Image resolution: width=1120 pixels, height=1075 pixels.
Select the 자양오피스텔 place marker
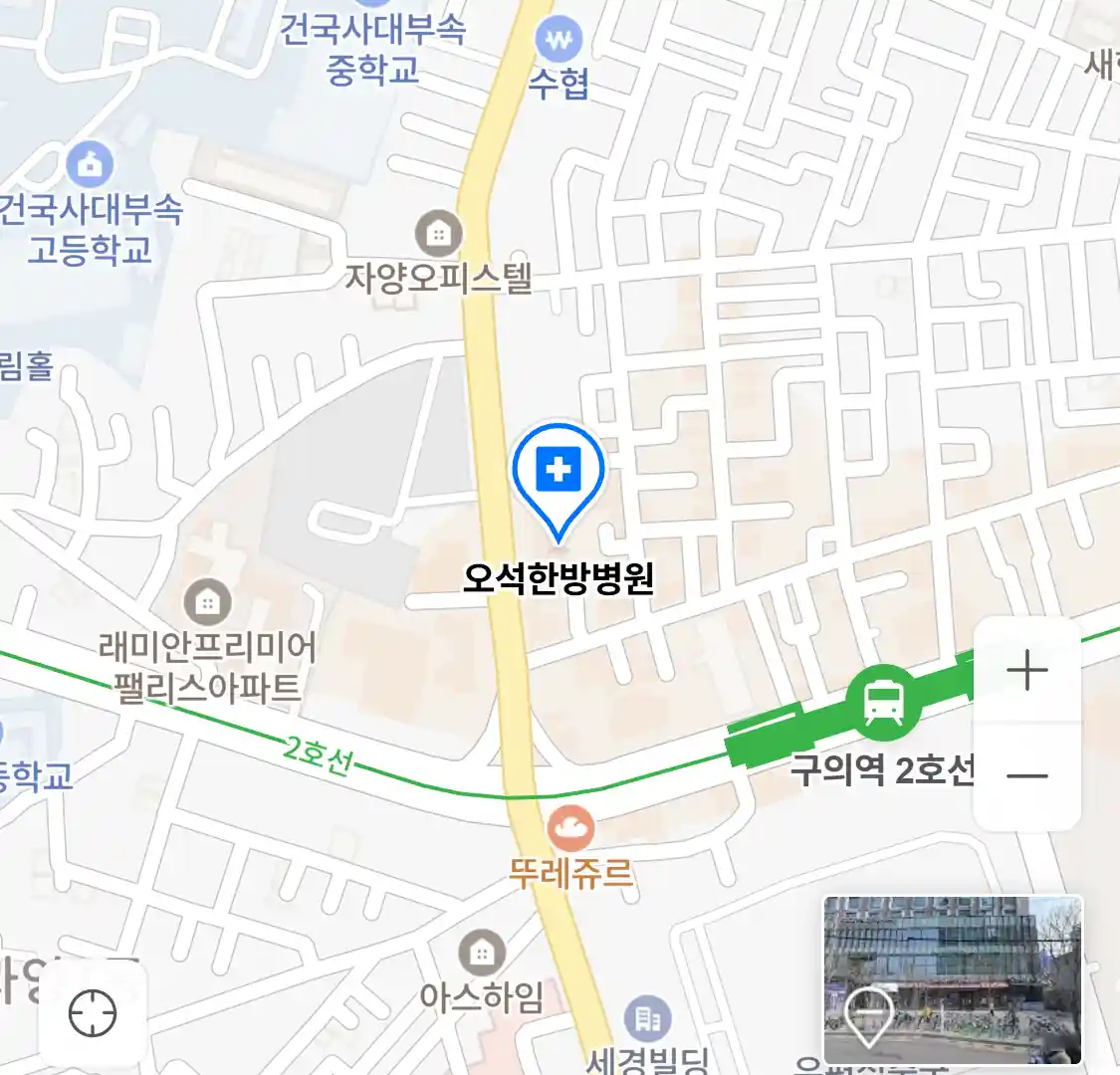coord(438,235)
